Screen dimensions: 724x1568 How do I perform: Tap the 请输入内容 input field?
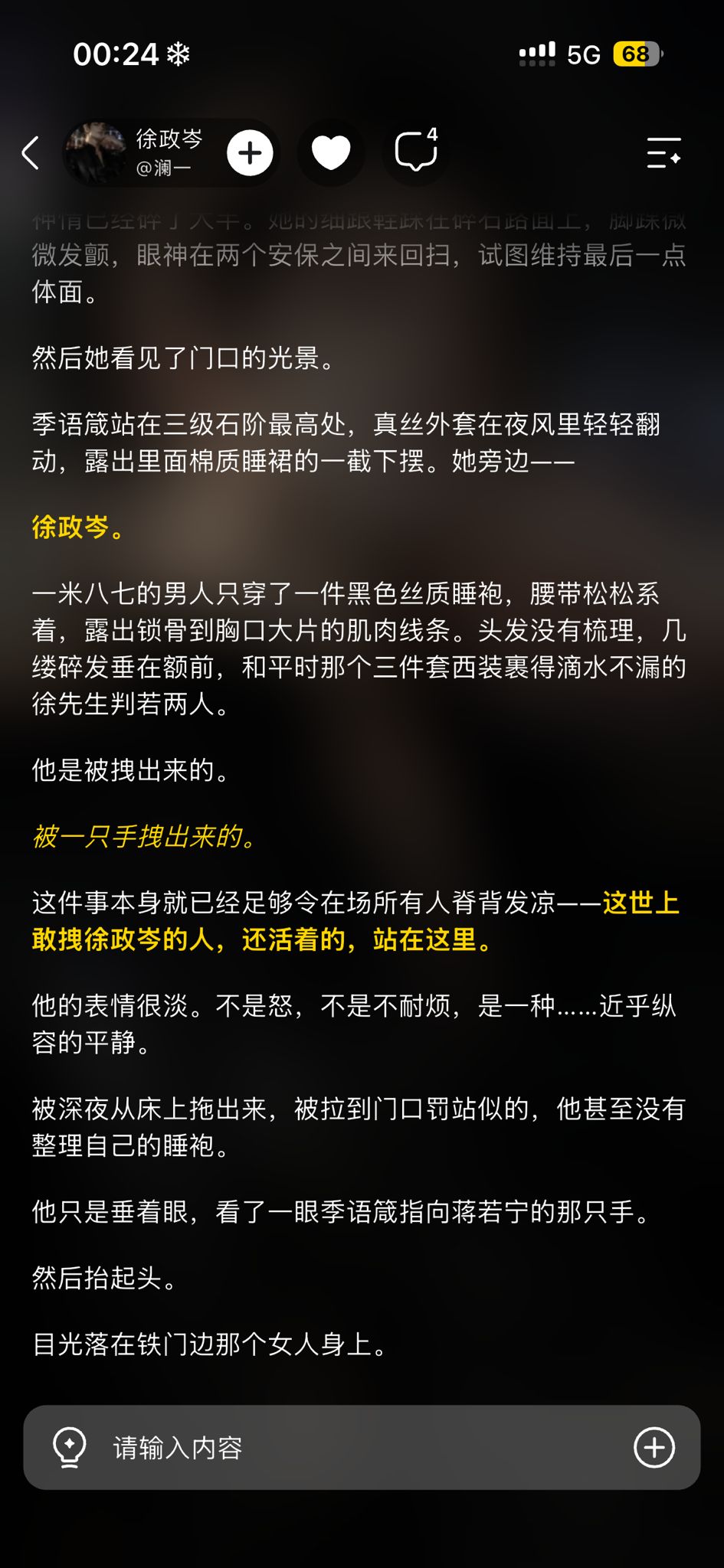pyautogui.click(x=362, y=1447)
